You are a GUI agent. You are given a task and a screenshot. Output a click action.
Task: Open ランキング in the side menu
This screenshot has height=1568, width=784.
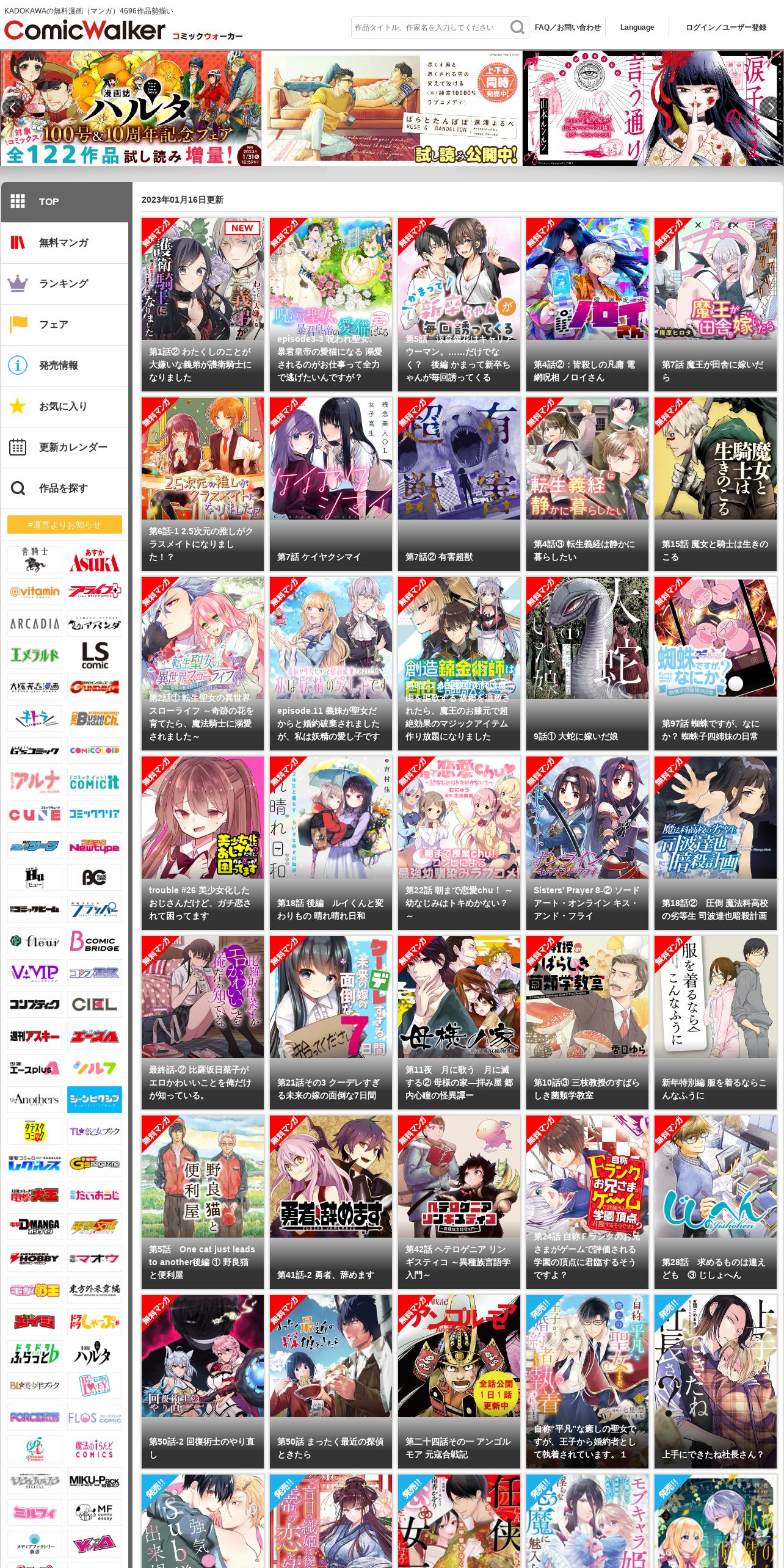(x=65, y=284)
